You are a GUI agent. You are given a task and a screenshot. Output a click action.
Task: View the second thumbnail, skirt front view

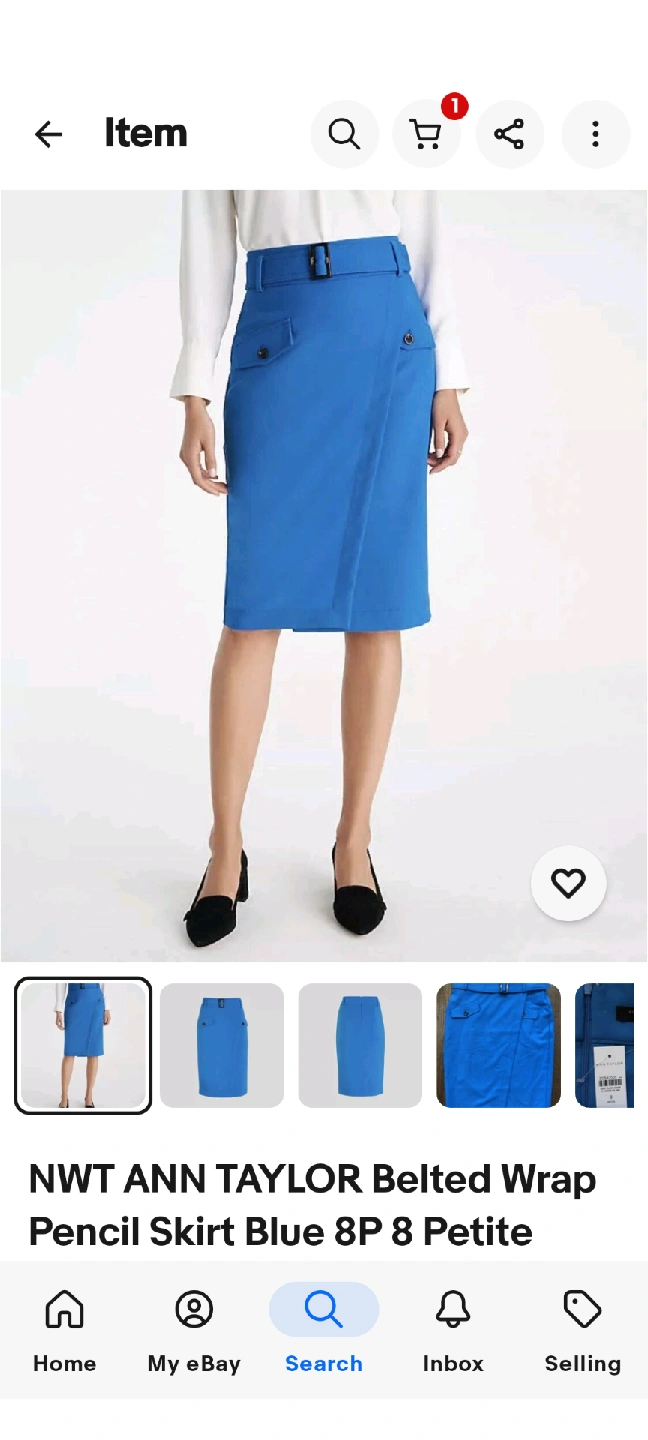222,1045
